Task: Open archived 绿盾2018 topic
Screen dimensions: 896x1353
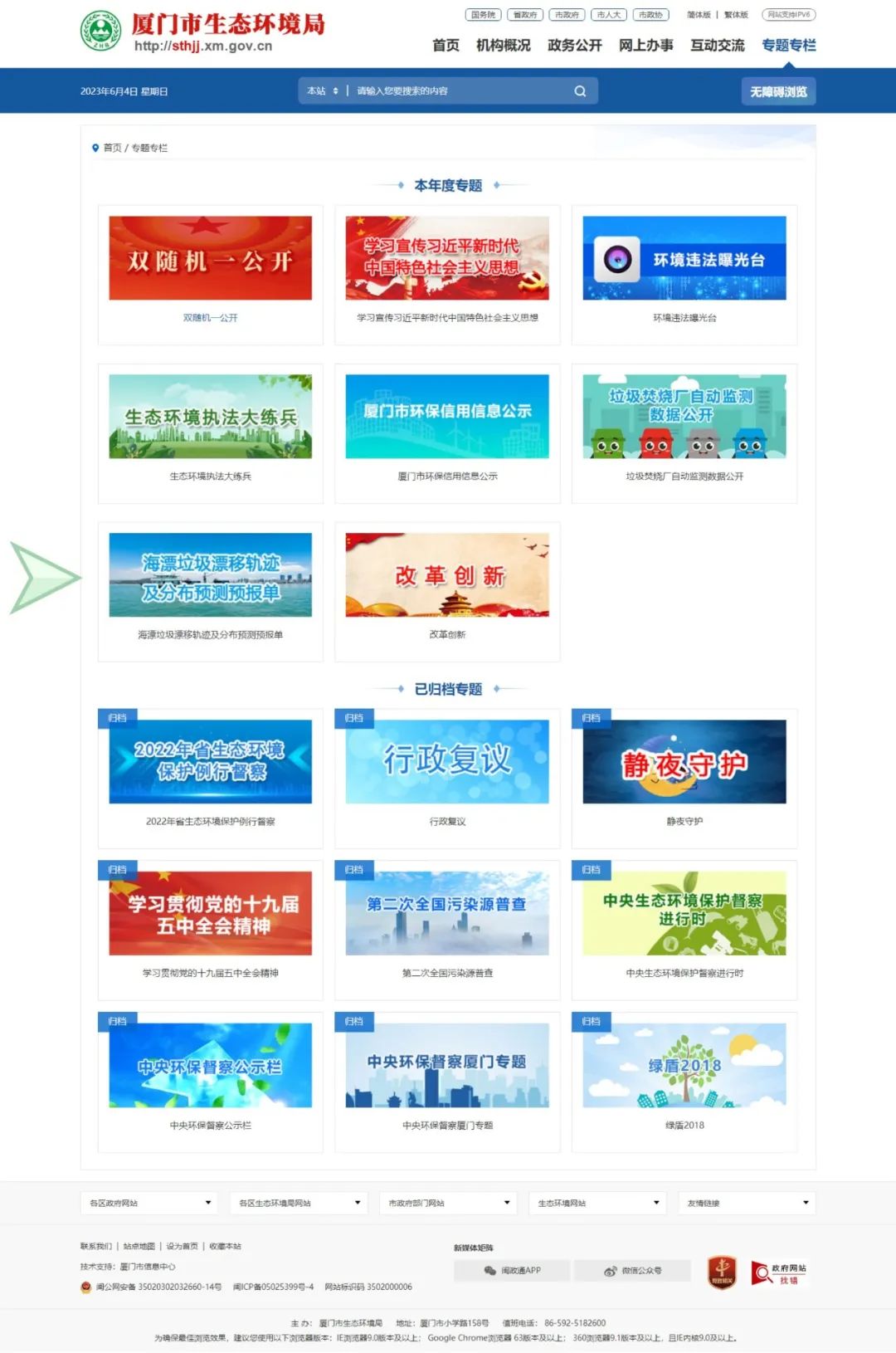Action: pyautogui.click(x=684, y=1066)
